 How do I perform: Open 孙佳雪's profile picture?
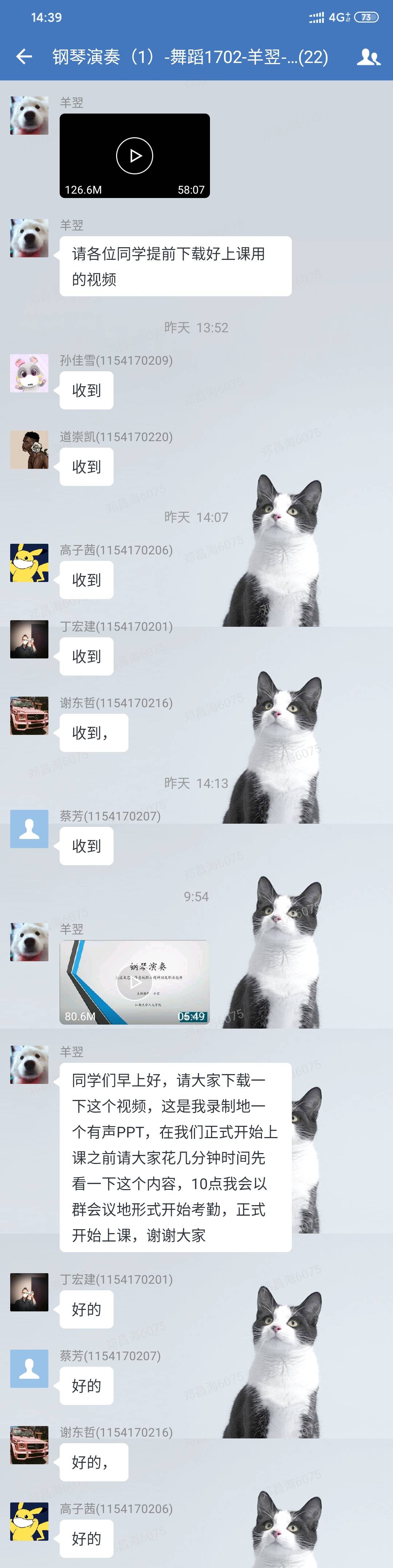coord(29,373)
